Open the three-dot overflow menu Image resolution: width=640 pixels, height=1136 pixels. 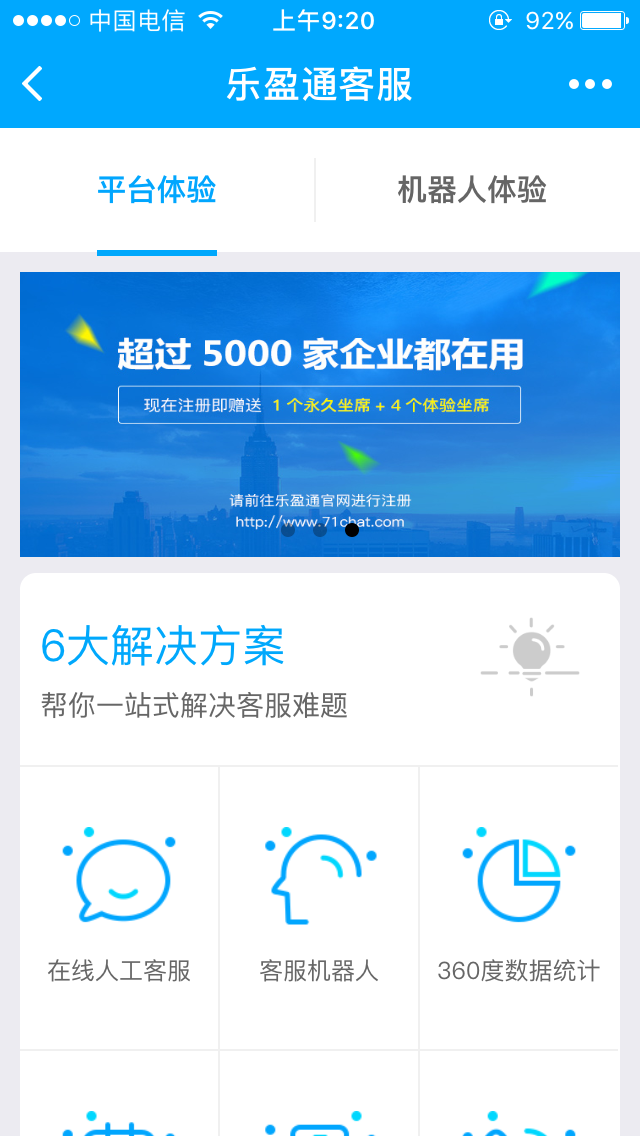click(590, 84)
